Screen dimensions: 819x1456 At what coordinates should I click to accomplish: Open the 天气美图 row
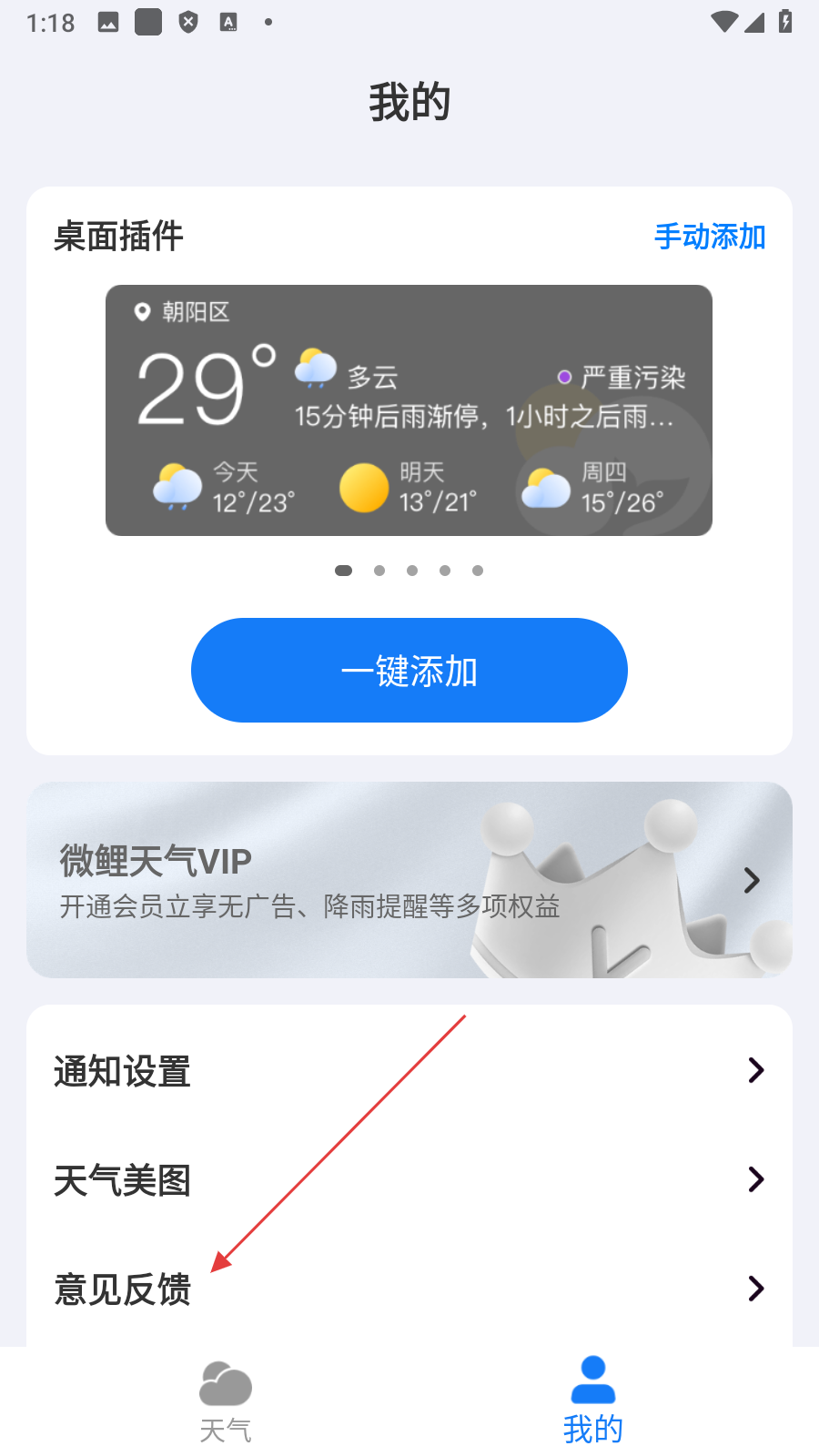409,1180
